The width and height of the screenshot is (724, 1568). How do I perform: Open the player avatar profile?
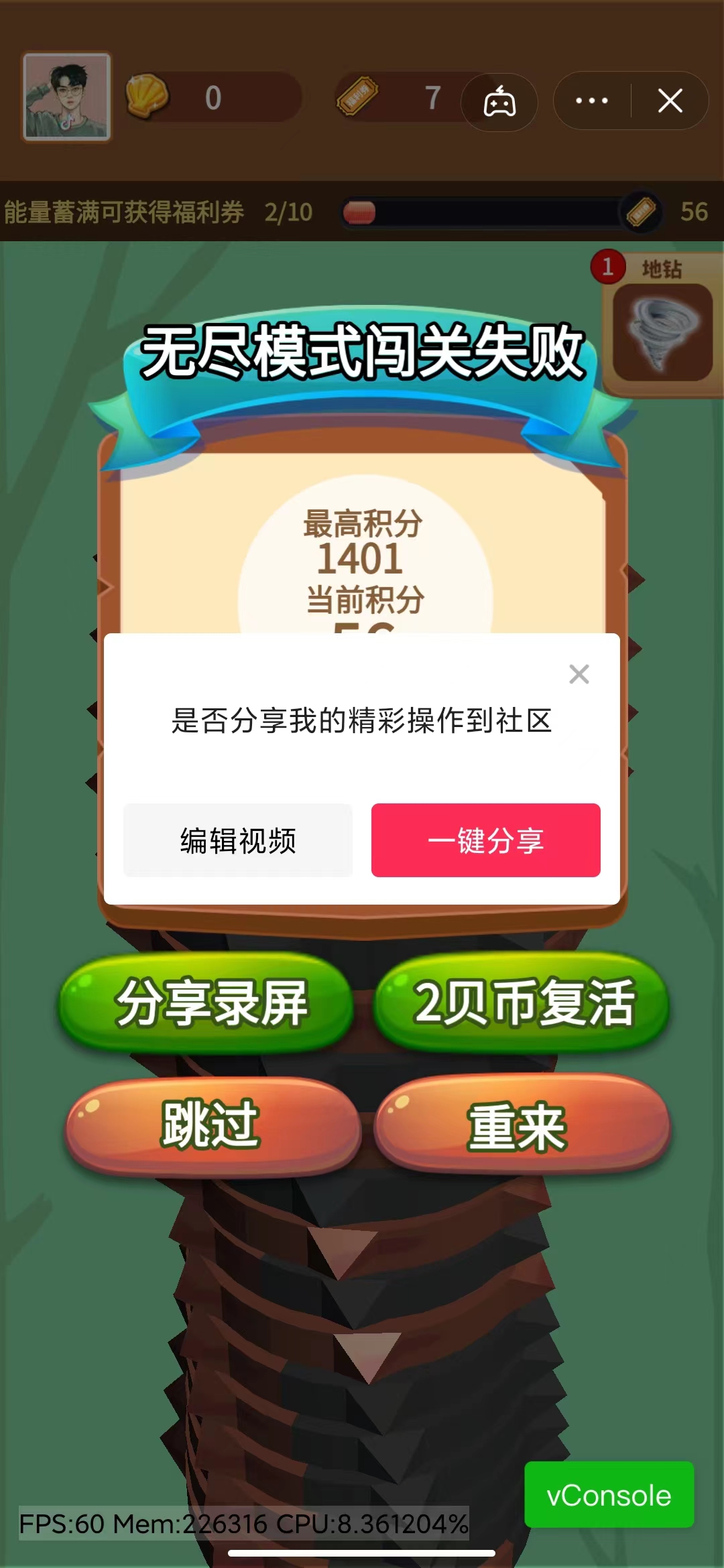point(66,96)
